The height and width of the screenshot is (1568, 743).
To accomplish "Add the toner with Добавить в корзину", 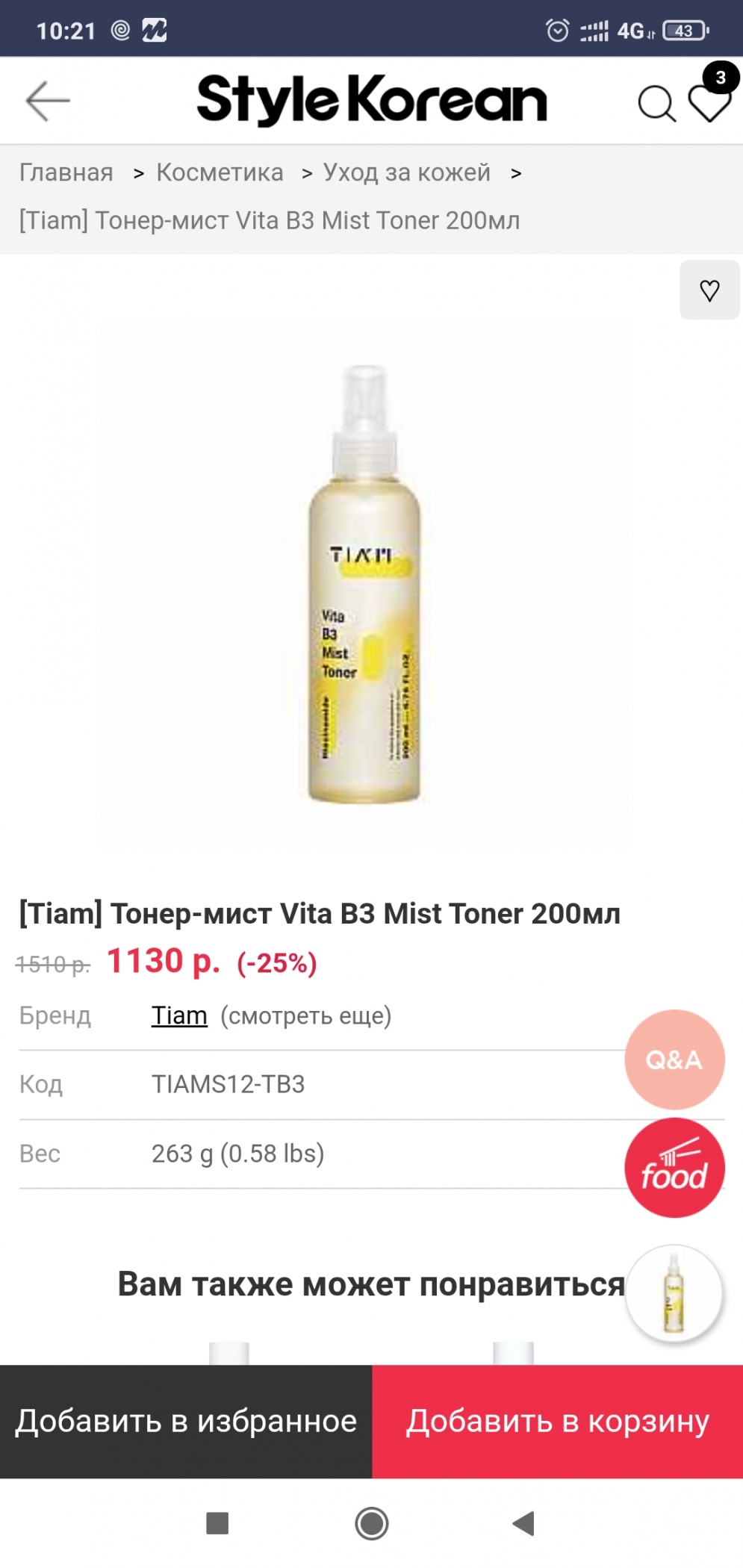I will click(557, 1421).
